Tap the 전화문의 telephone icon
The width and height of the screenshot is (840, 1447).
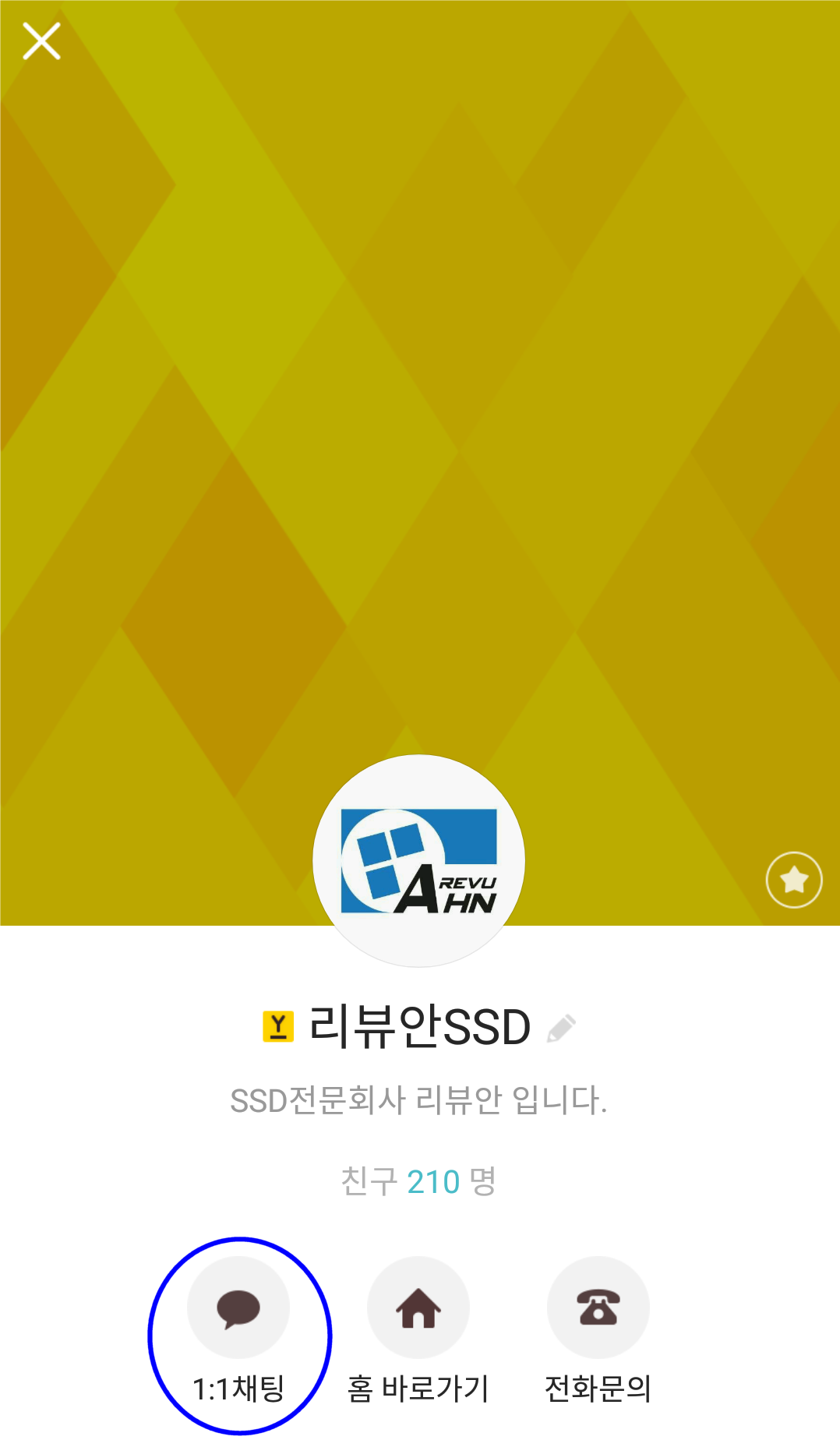point(597,1306)
